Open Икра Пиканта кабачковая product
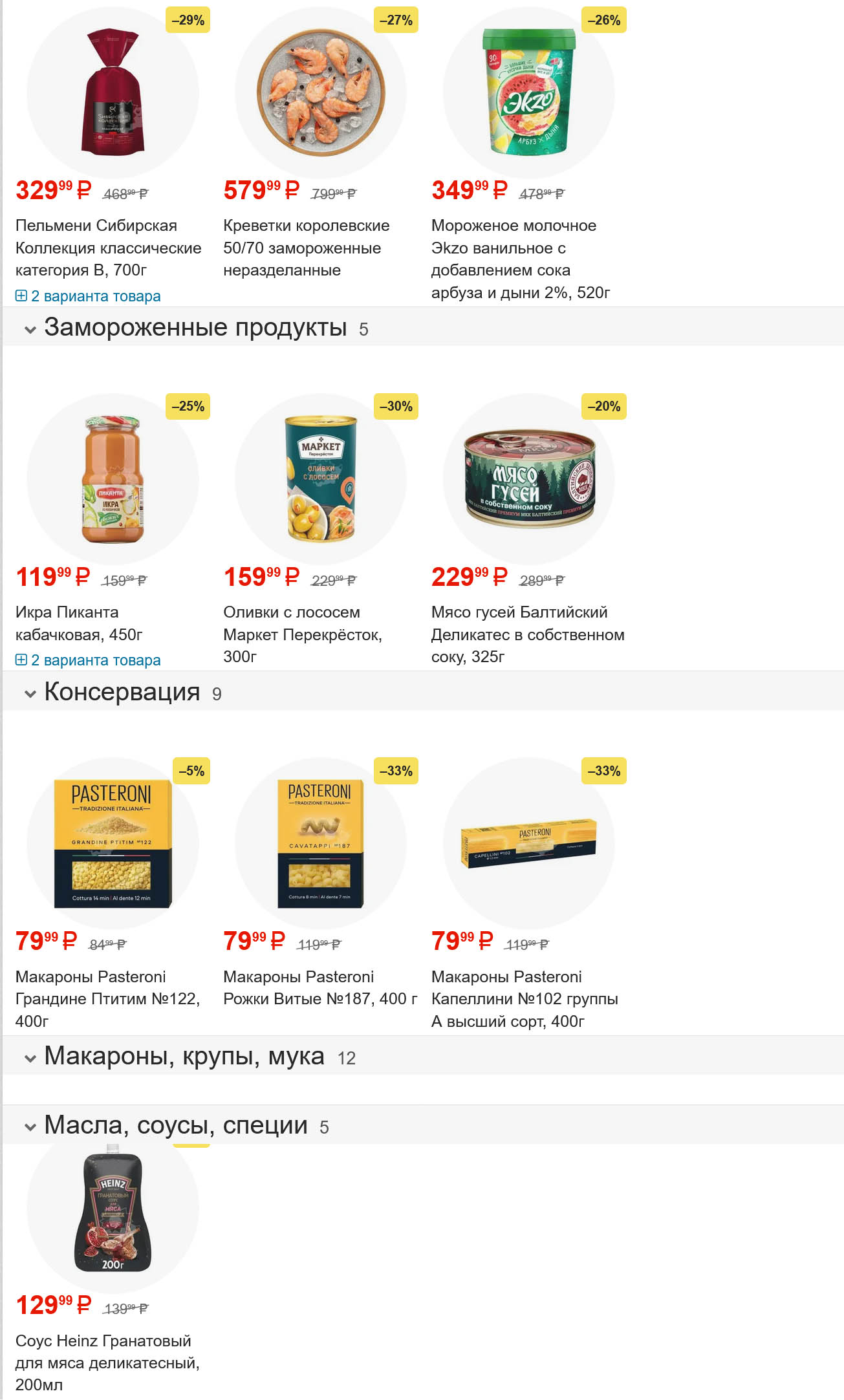The image size is (844, 1400). tap(79, 623)
